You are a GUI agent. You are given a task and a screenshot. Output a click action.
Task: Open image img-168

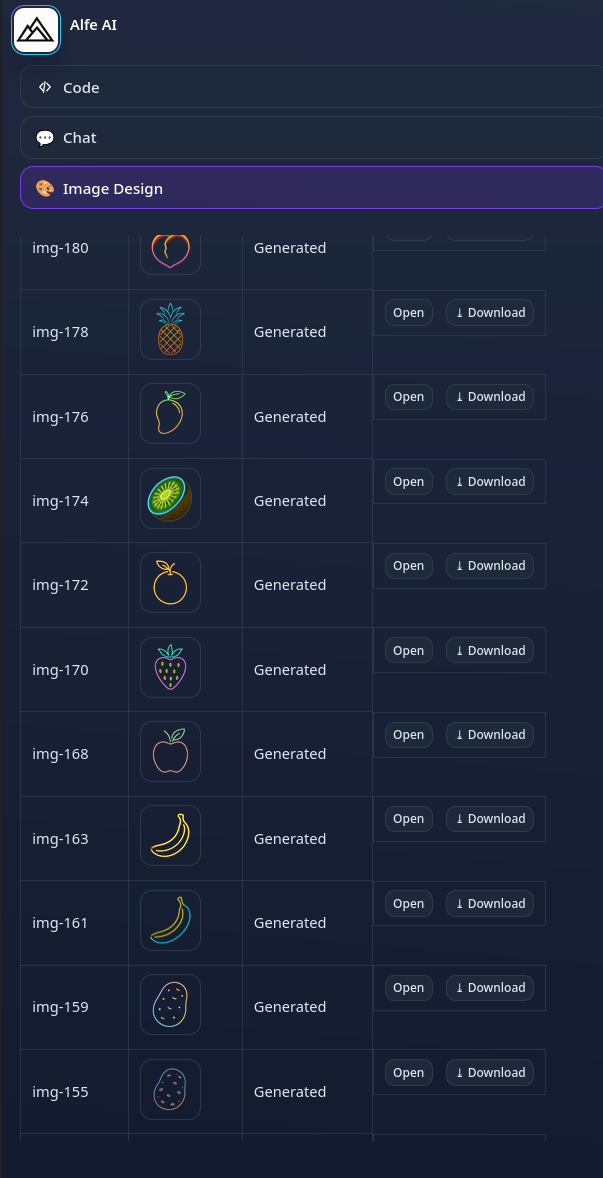tap(408, 735)
